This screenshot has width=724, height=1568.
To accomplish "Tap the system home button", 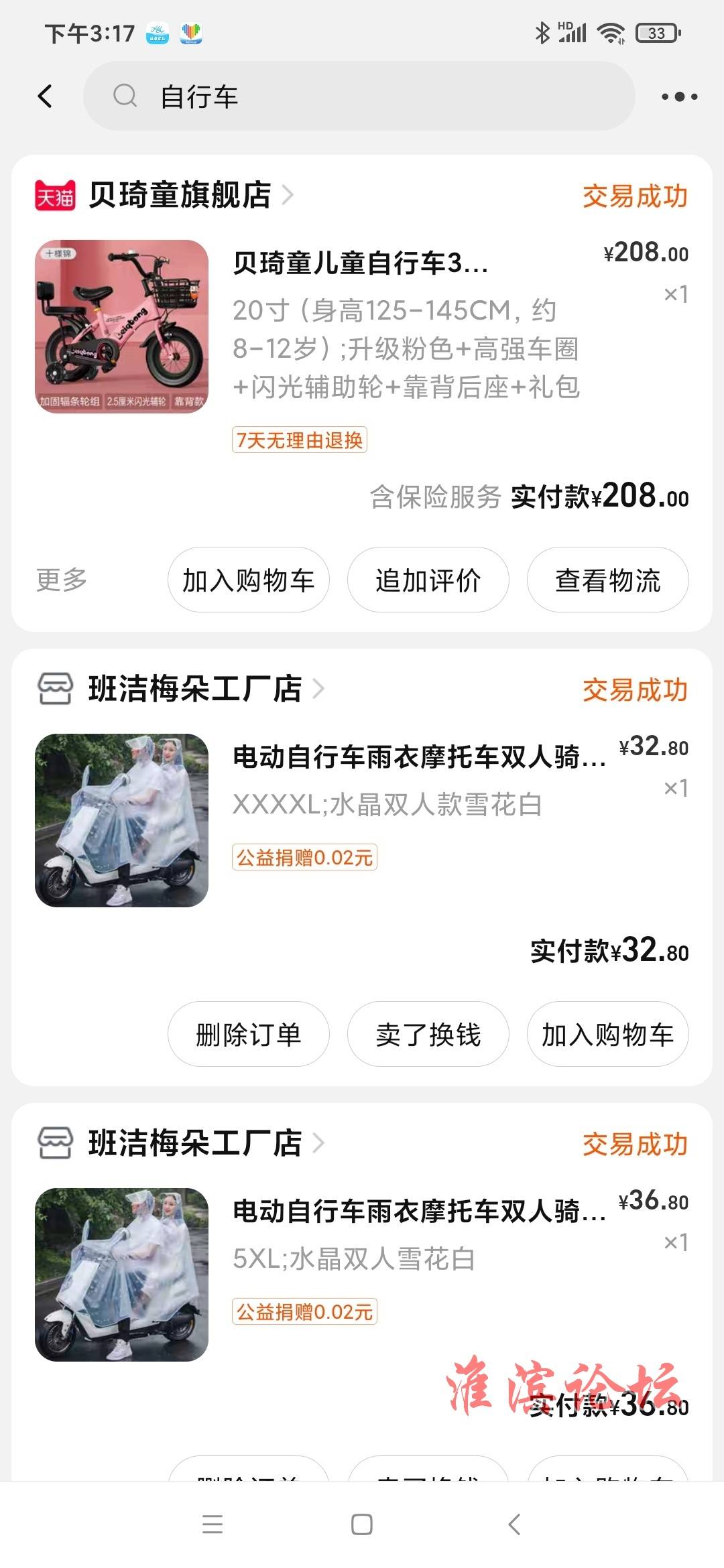I will coord(362,1524).
